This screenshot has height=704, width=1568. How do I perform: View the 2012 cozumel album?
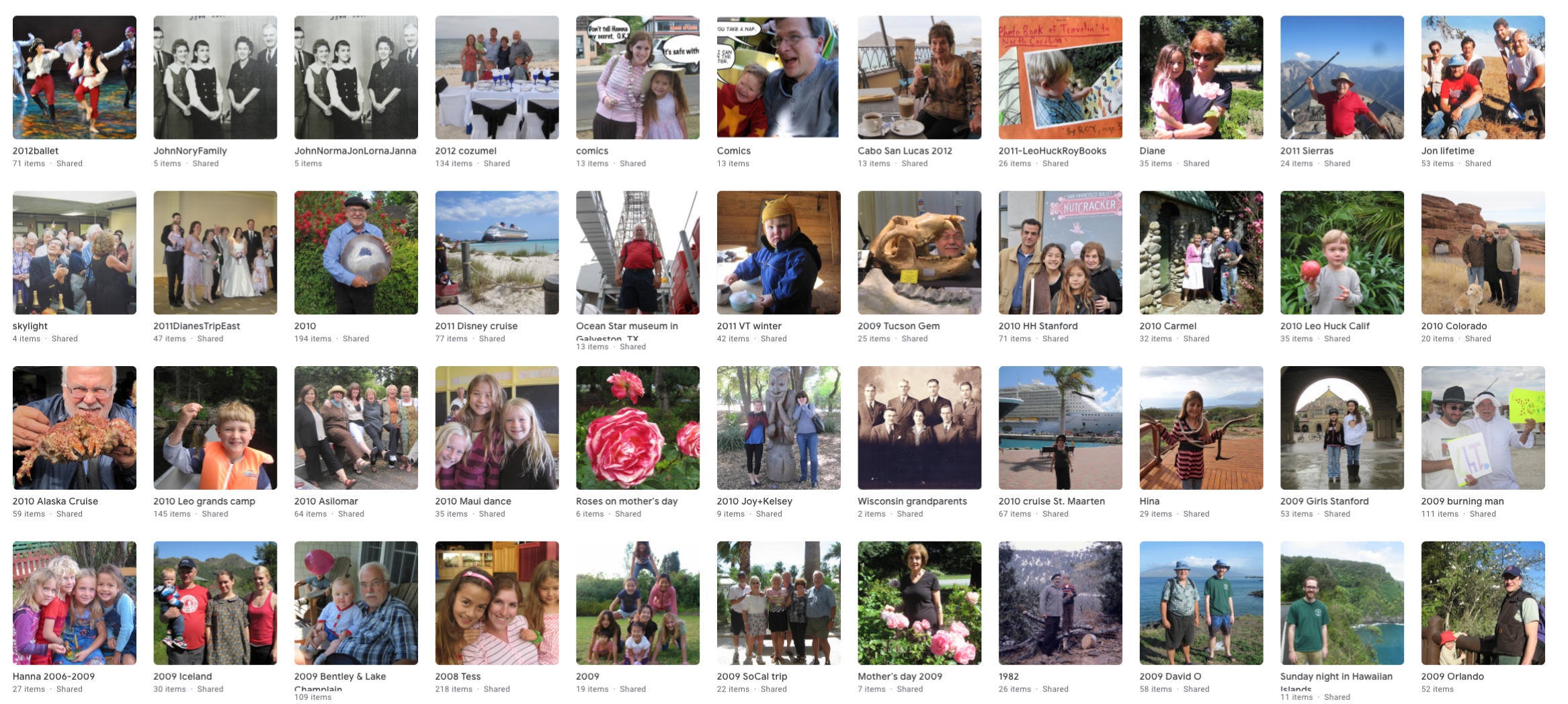497,78
